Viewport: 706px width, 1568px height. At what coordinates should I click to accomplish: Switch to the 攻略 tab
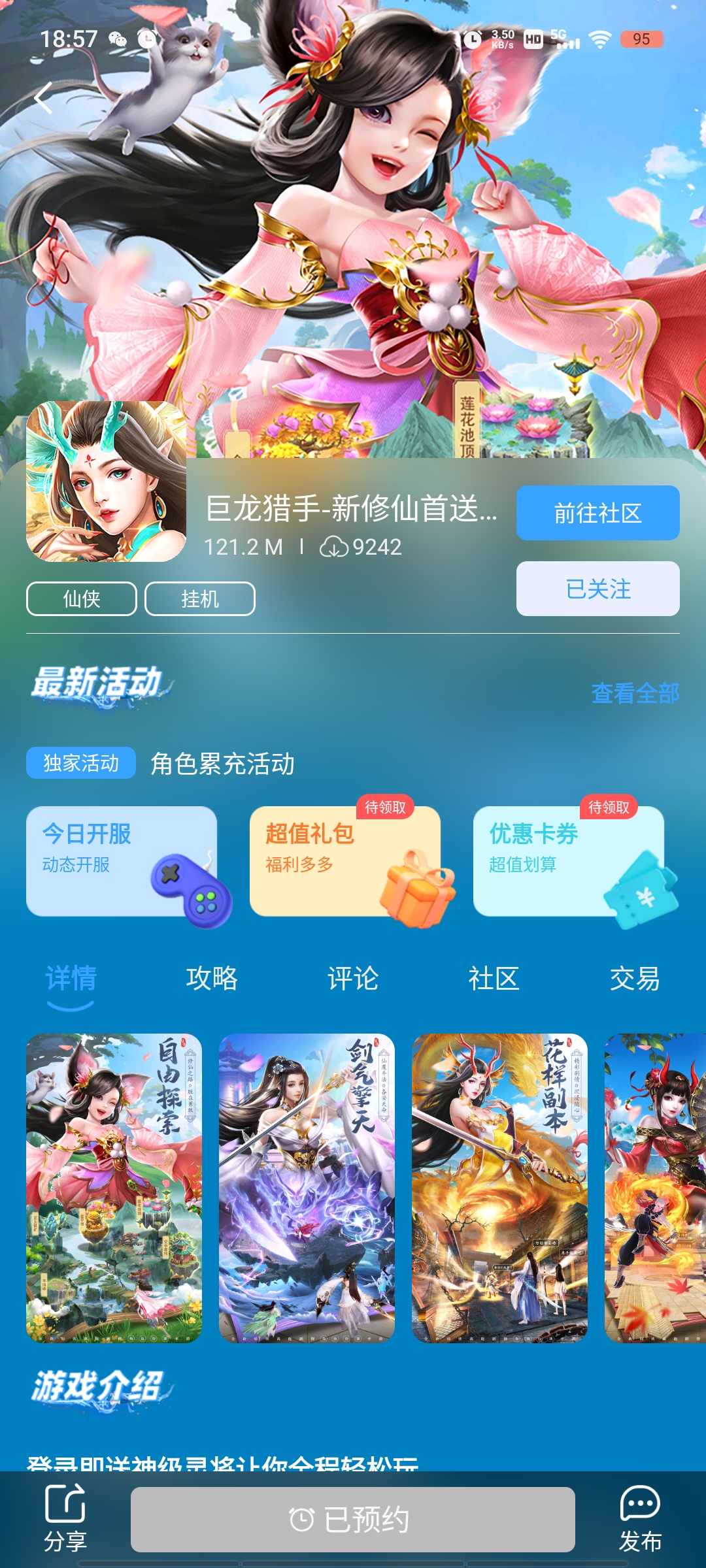point(212,978)
